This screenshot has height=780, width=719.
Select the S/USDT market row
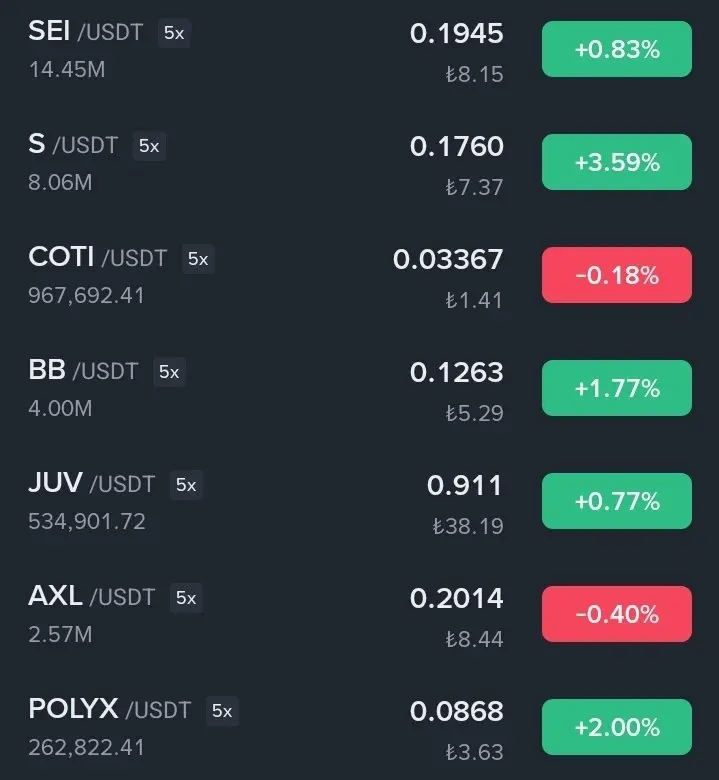click(75, 146)
